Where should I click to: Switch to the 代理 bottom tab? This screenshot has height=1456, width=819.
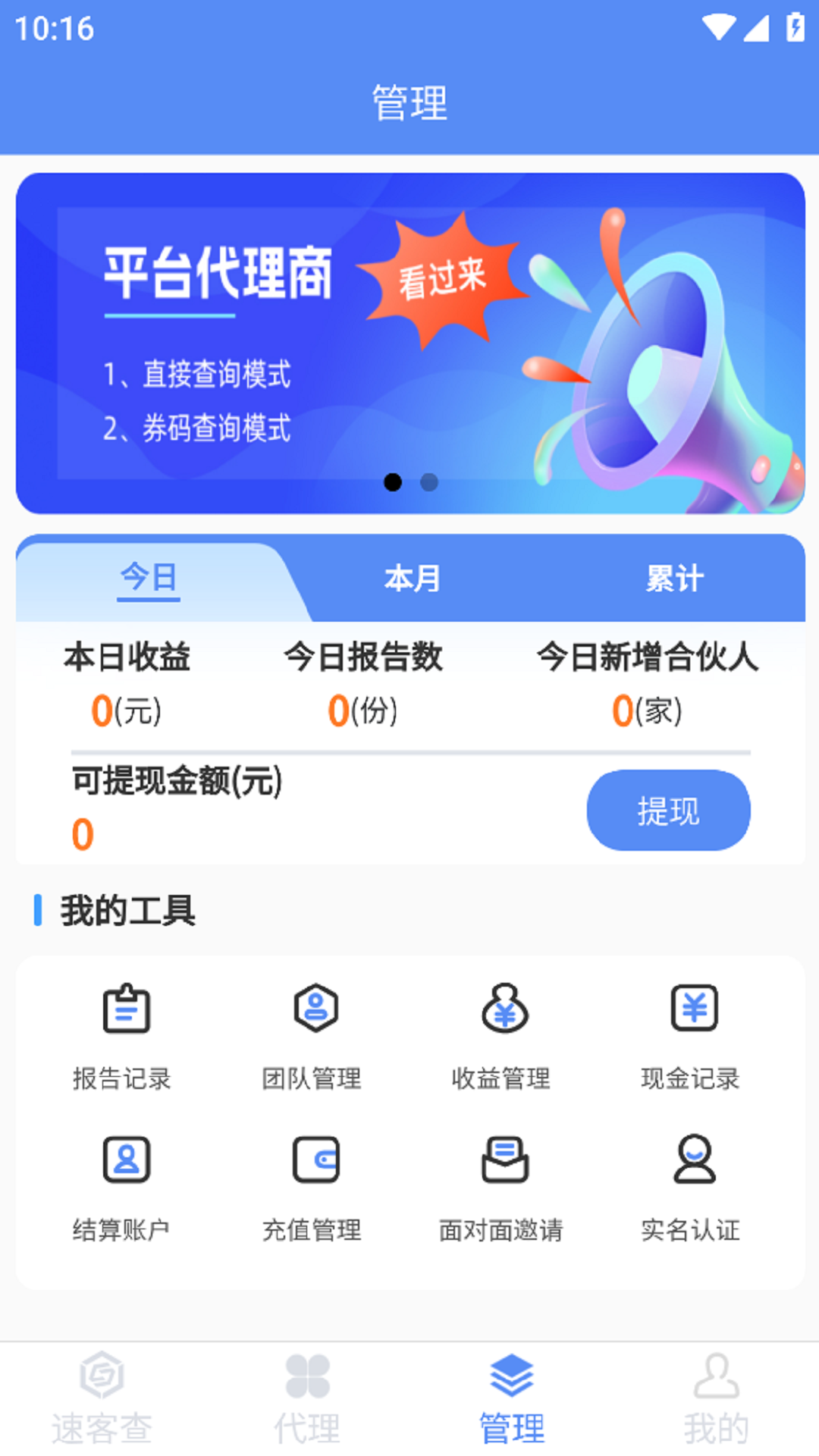pos(307,1399)
